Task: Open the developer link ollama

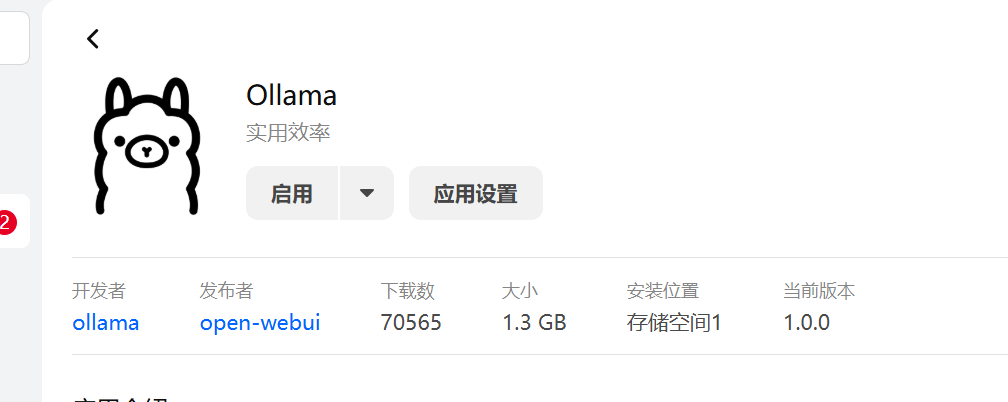Action: pos(106,323)
